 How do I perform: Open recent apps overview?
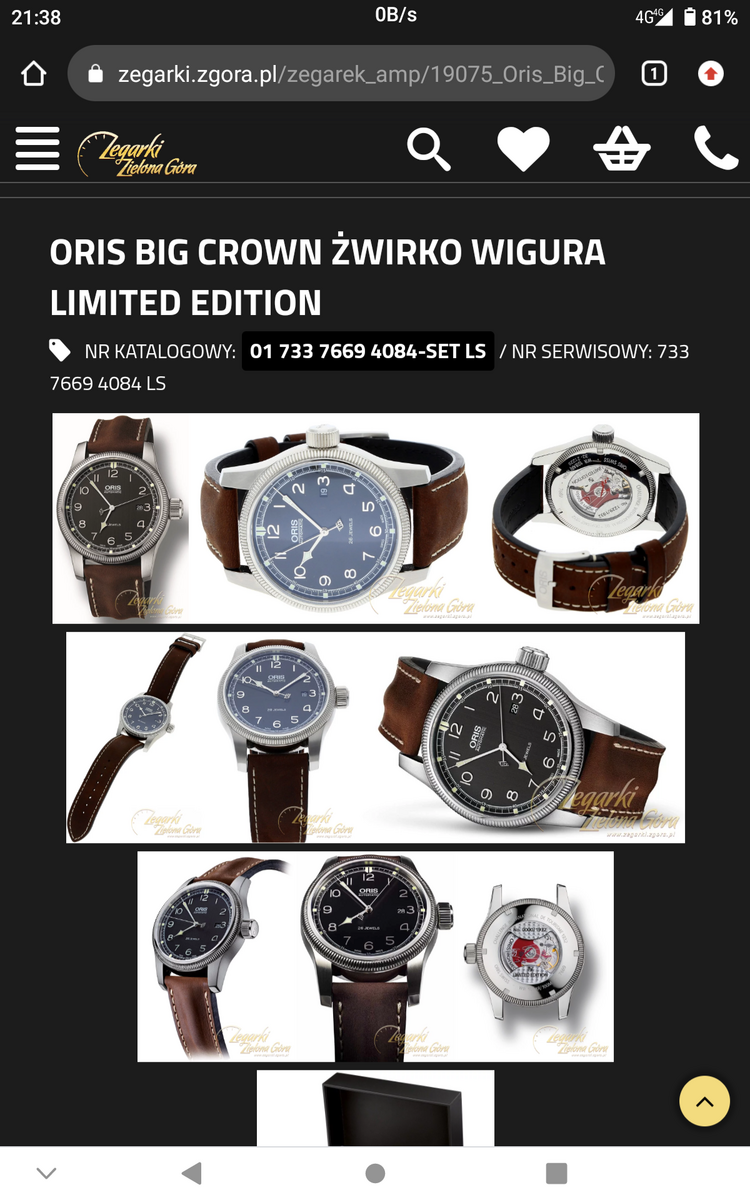tap(557, 1173)
